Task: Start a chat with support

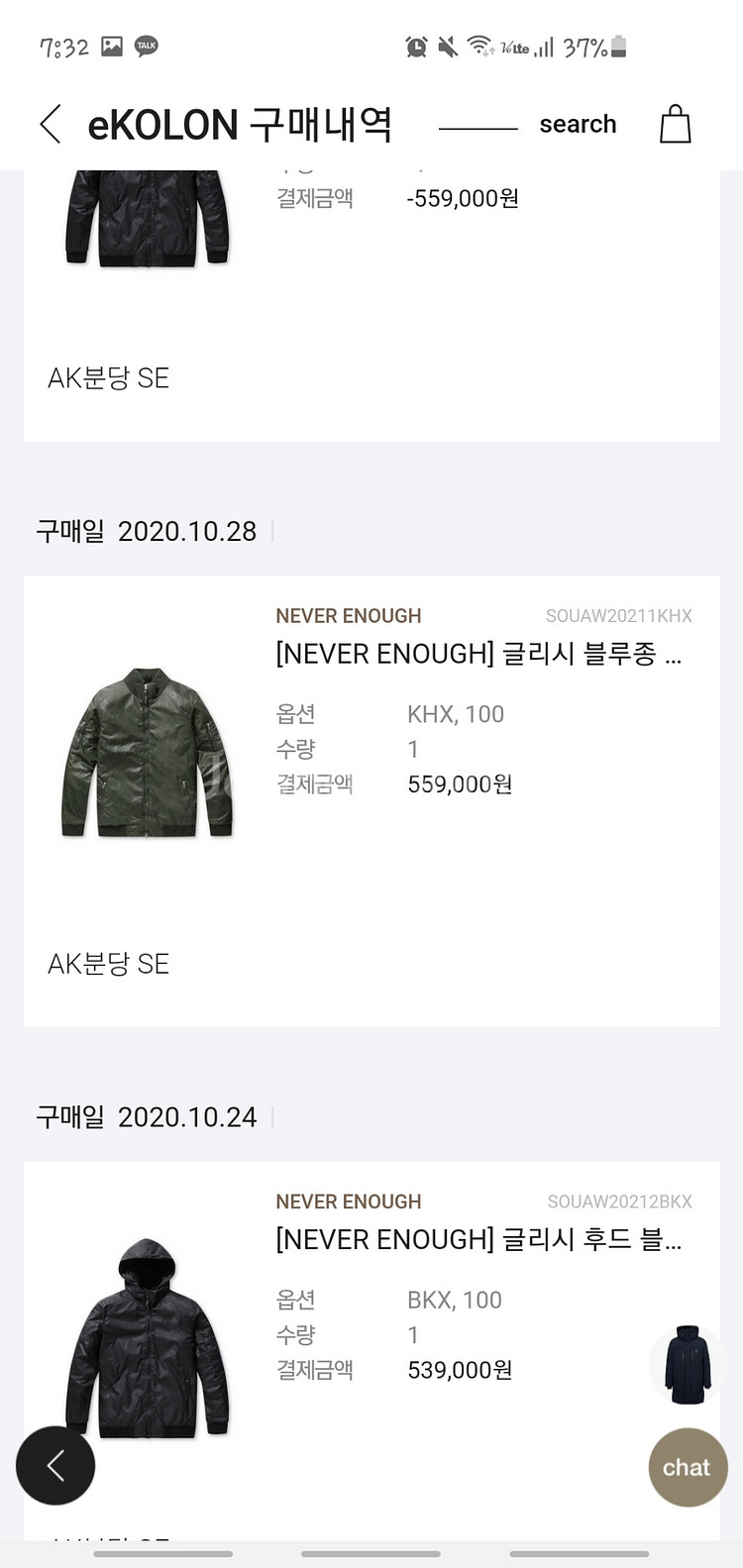Action: pyautogui.click(x=688, y=1467)
